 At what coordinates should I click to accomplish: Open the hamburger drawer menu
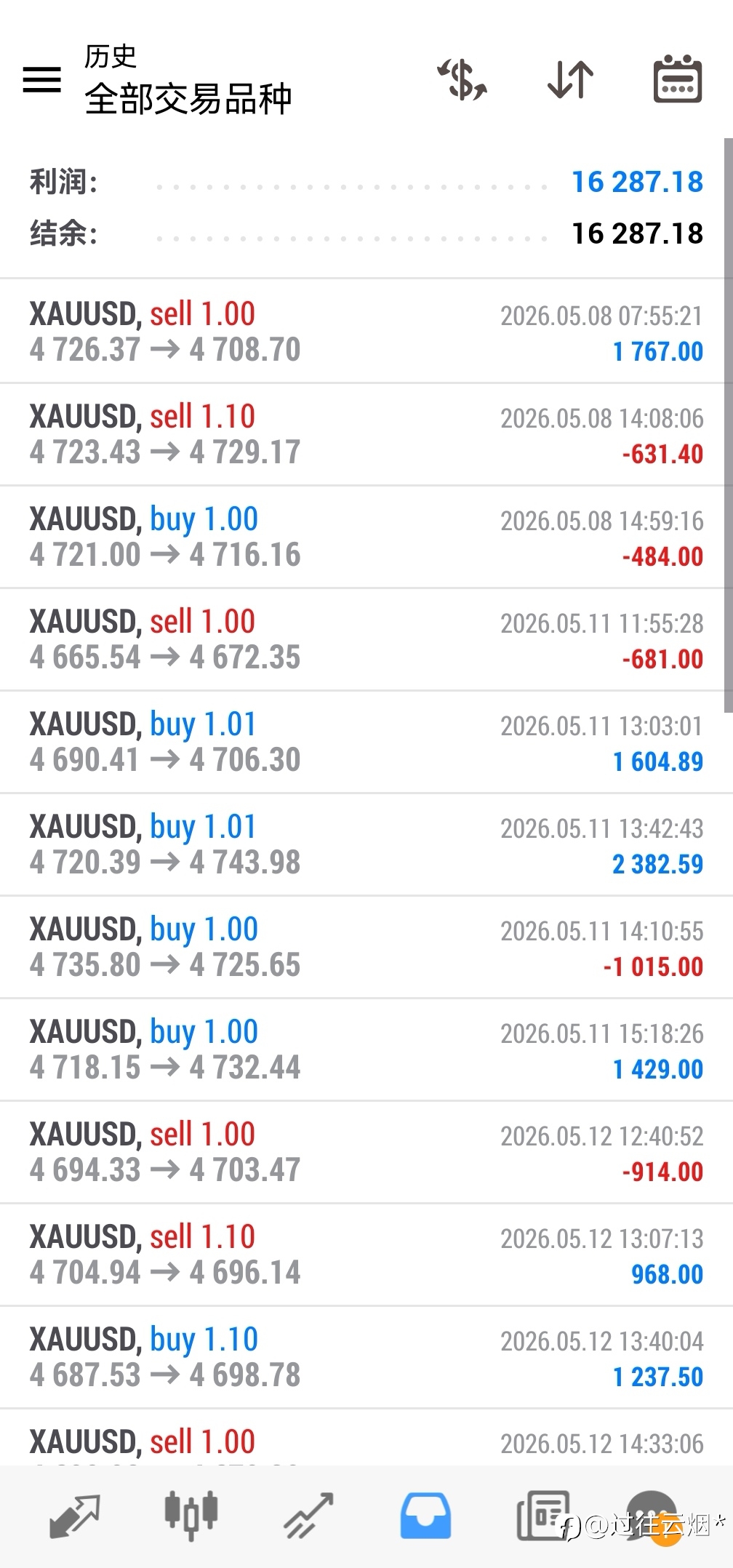pyautogui.click(x=42, y=79)
